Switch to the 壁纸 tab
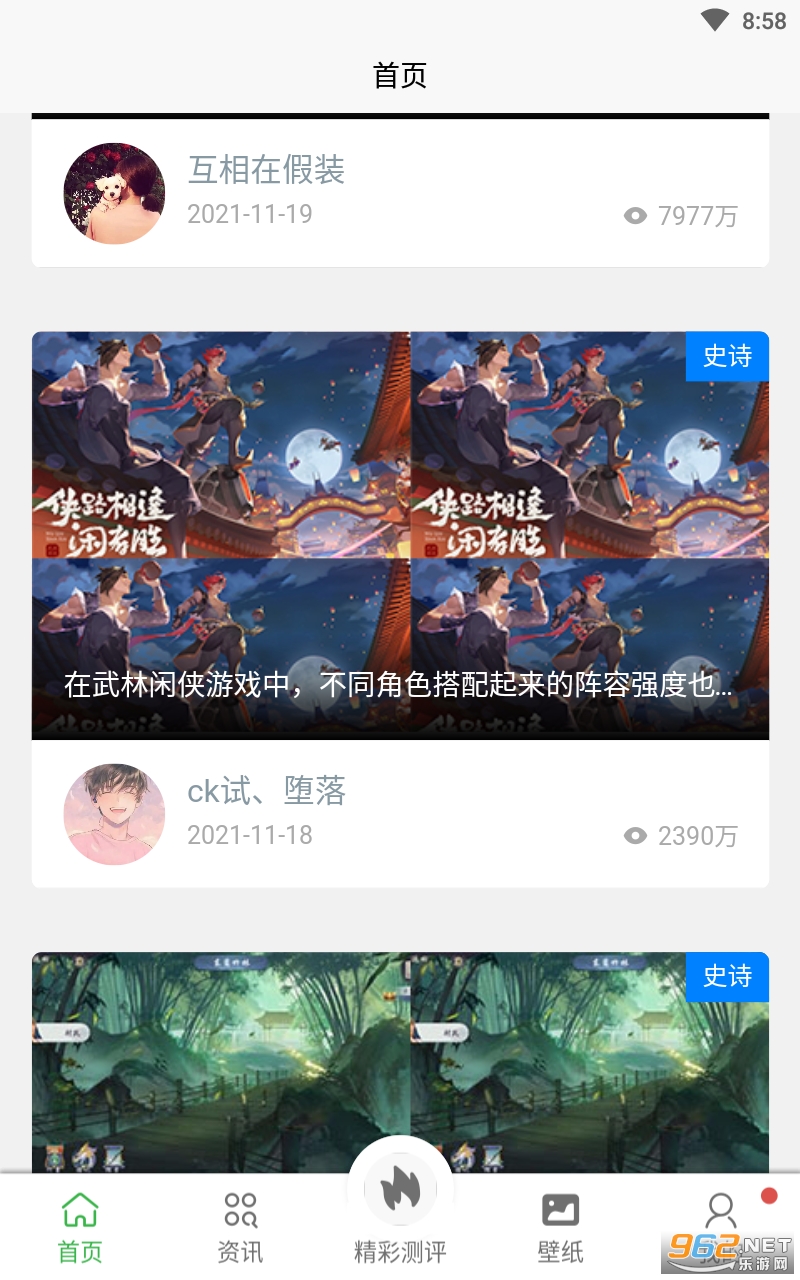Viewport: 800px width, 1280px height. pyautogui.click(x=560, y=1227)
